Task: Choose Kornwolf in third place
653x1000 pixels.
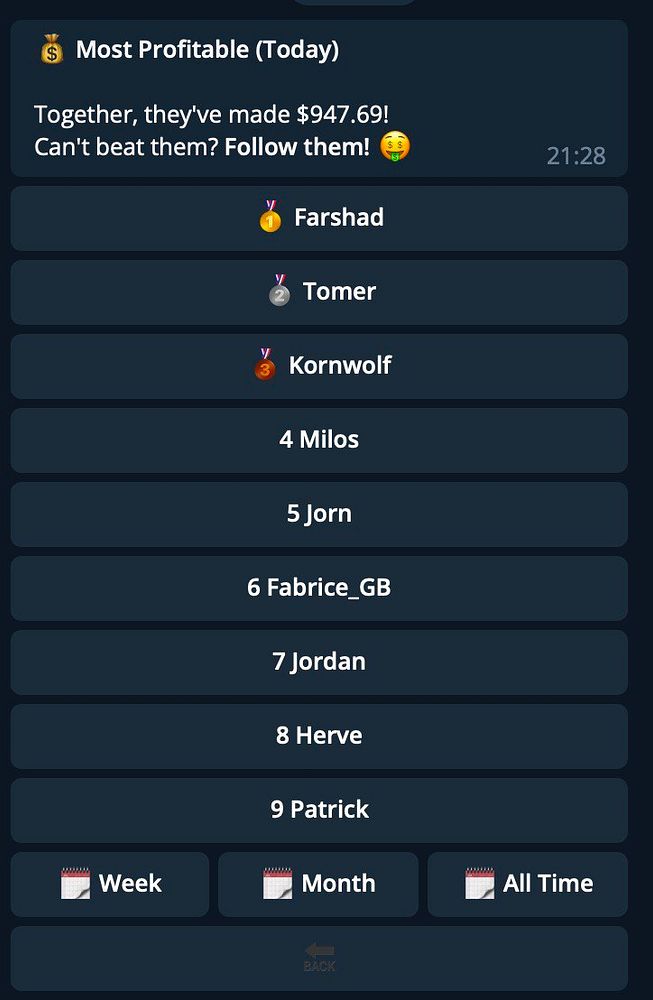Action: coord(319,366)
